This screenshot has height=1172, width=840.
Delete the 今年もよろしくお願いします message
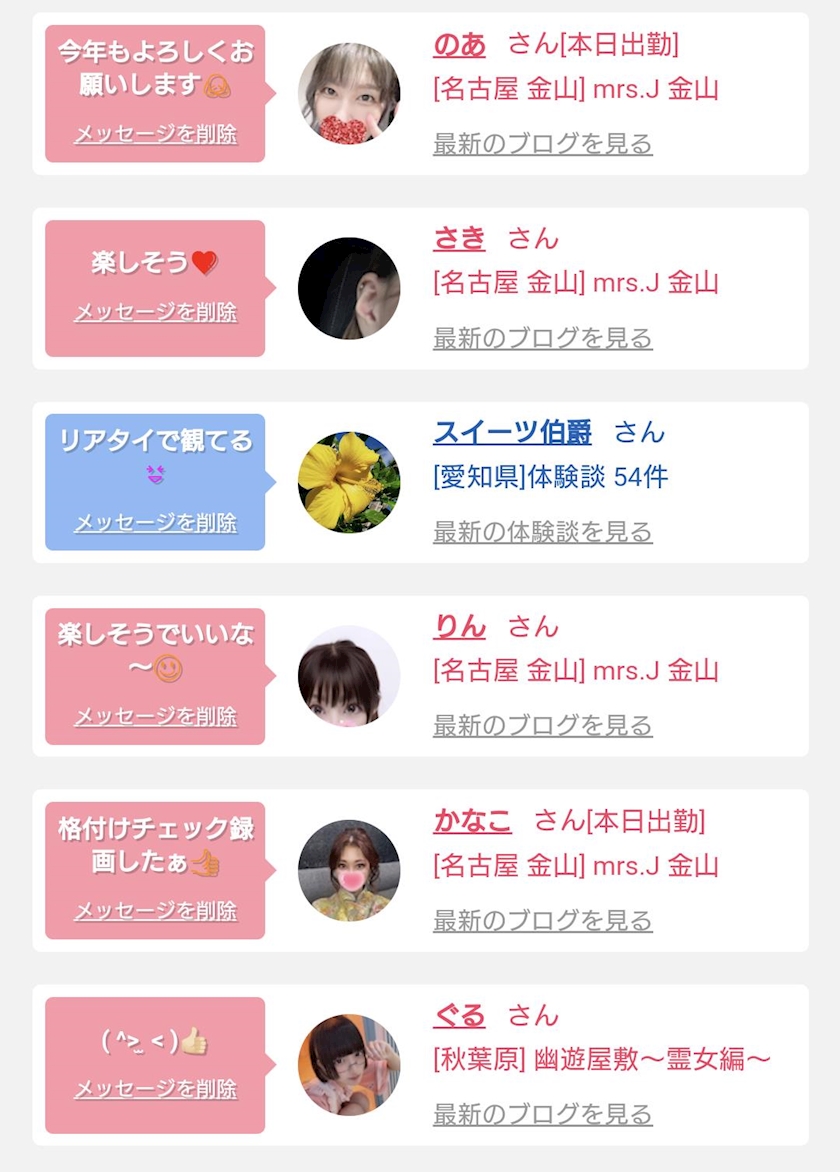155,134
